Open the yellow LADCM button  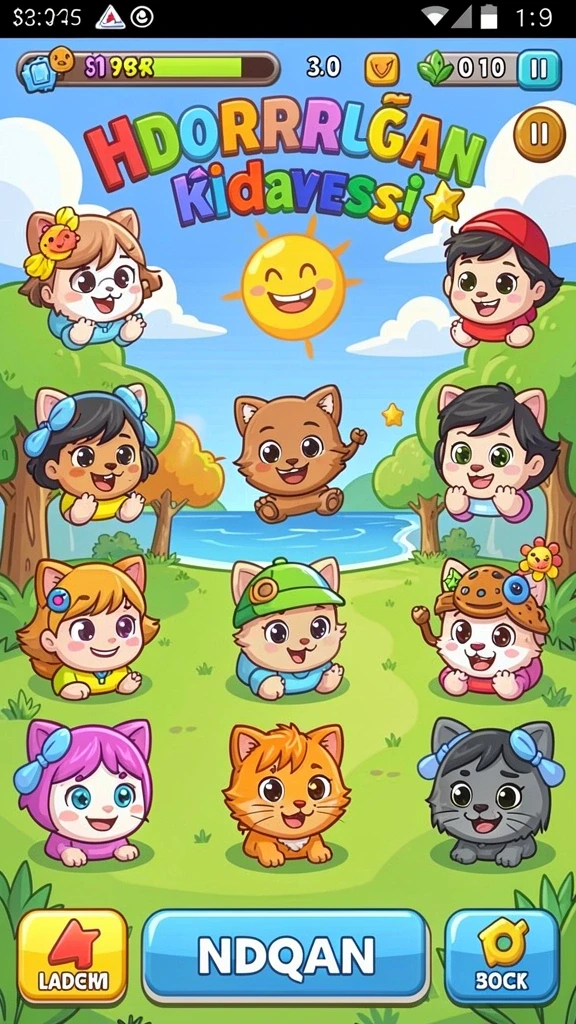pos(72,957)
